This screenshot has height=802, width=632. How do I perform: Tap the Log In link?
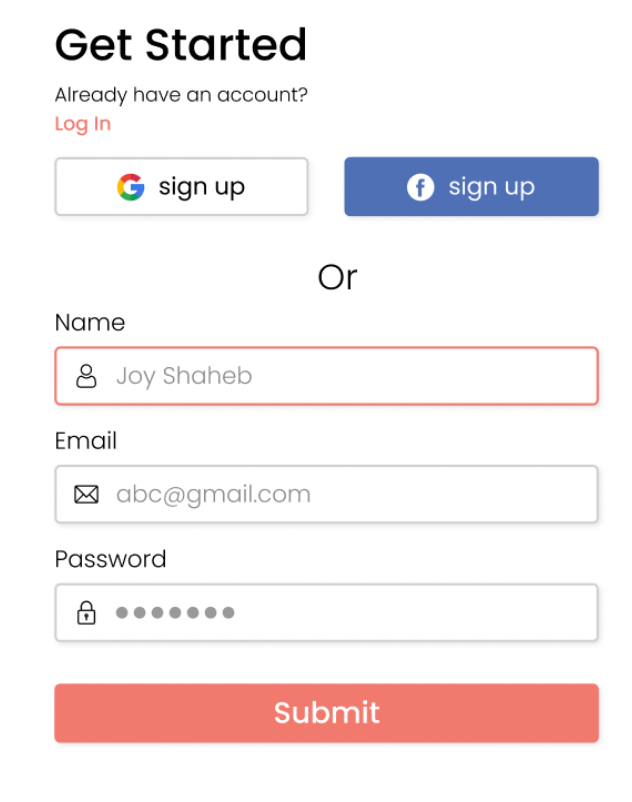click(x=82, y=124)
